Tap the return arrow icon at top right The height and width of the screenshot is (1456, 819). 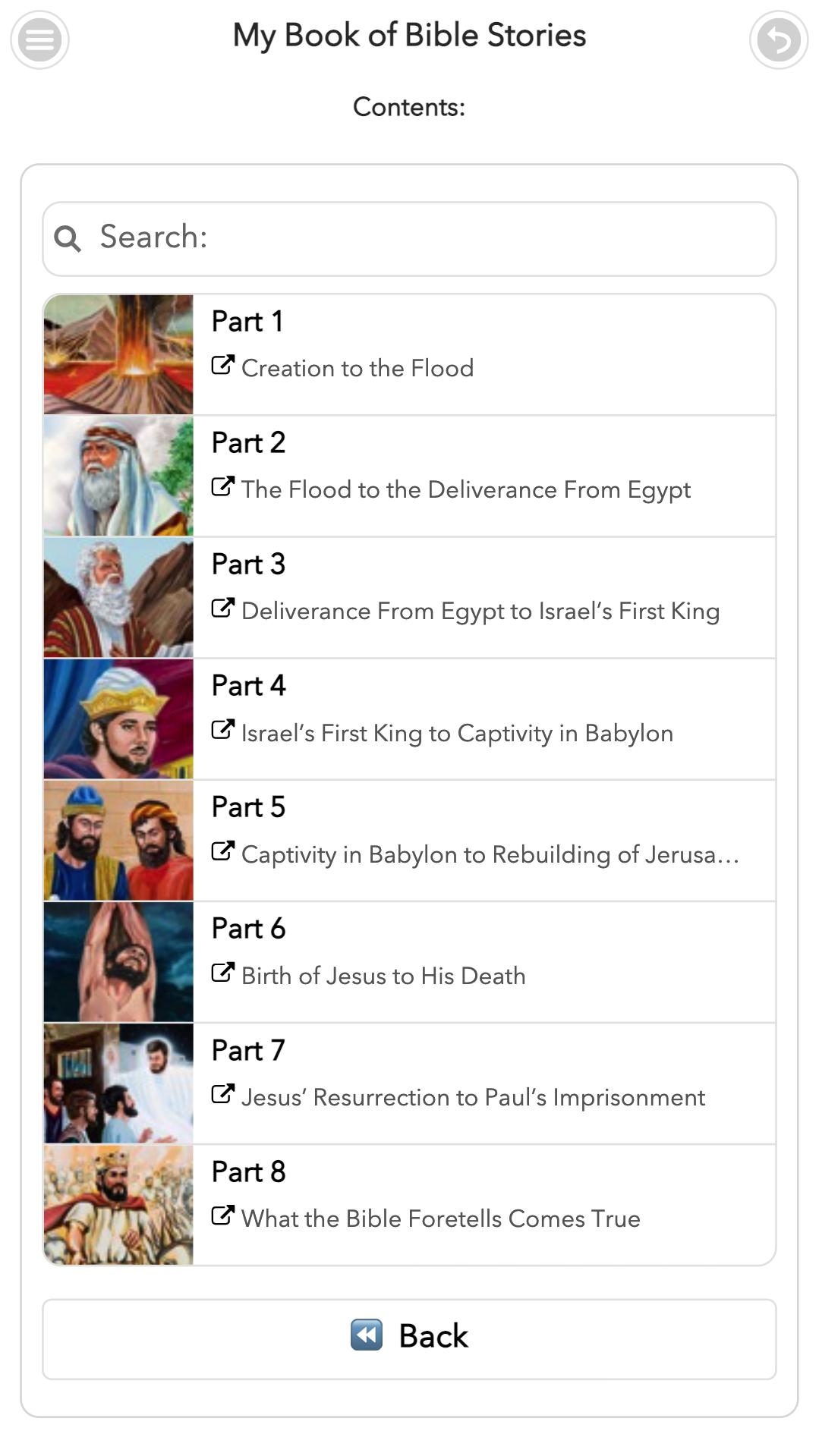pos(779,39)
